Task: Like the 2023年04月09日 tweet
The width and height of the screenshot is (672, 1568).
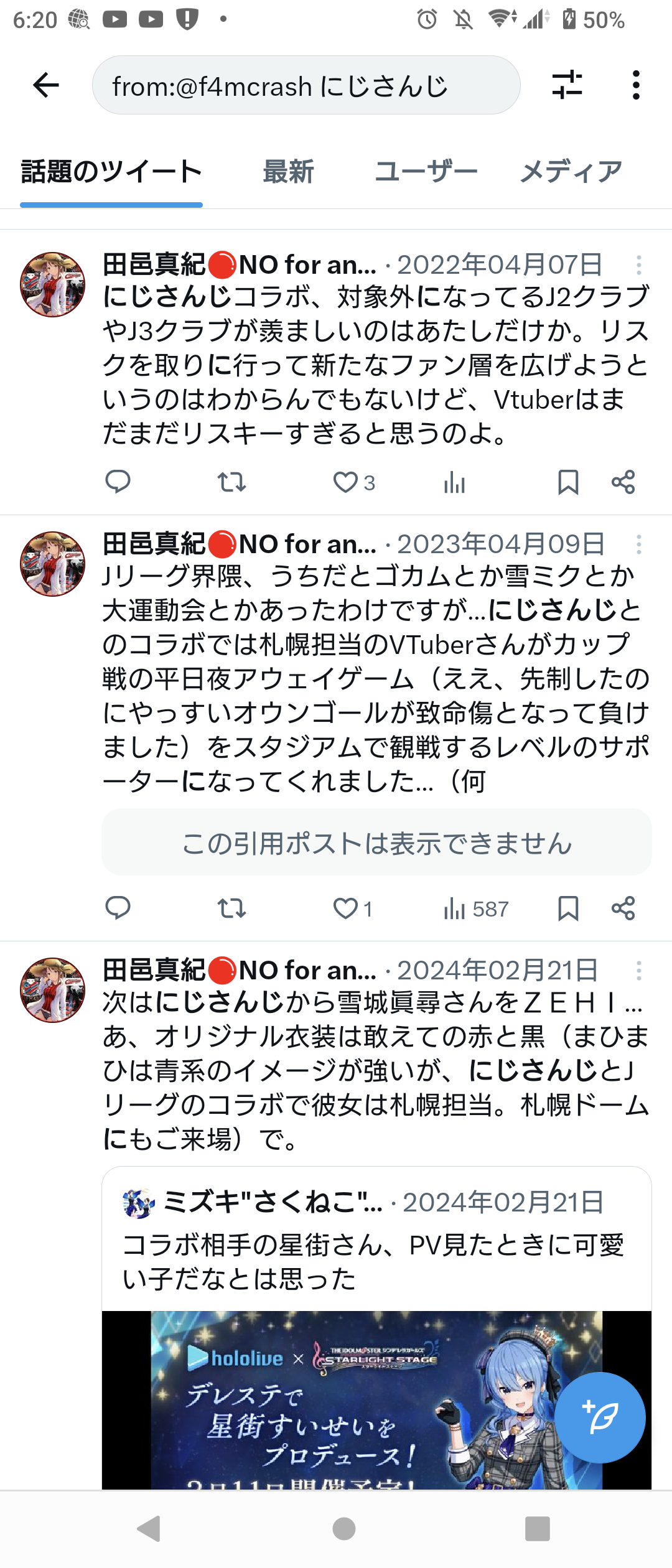Action: (346, 909)
